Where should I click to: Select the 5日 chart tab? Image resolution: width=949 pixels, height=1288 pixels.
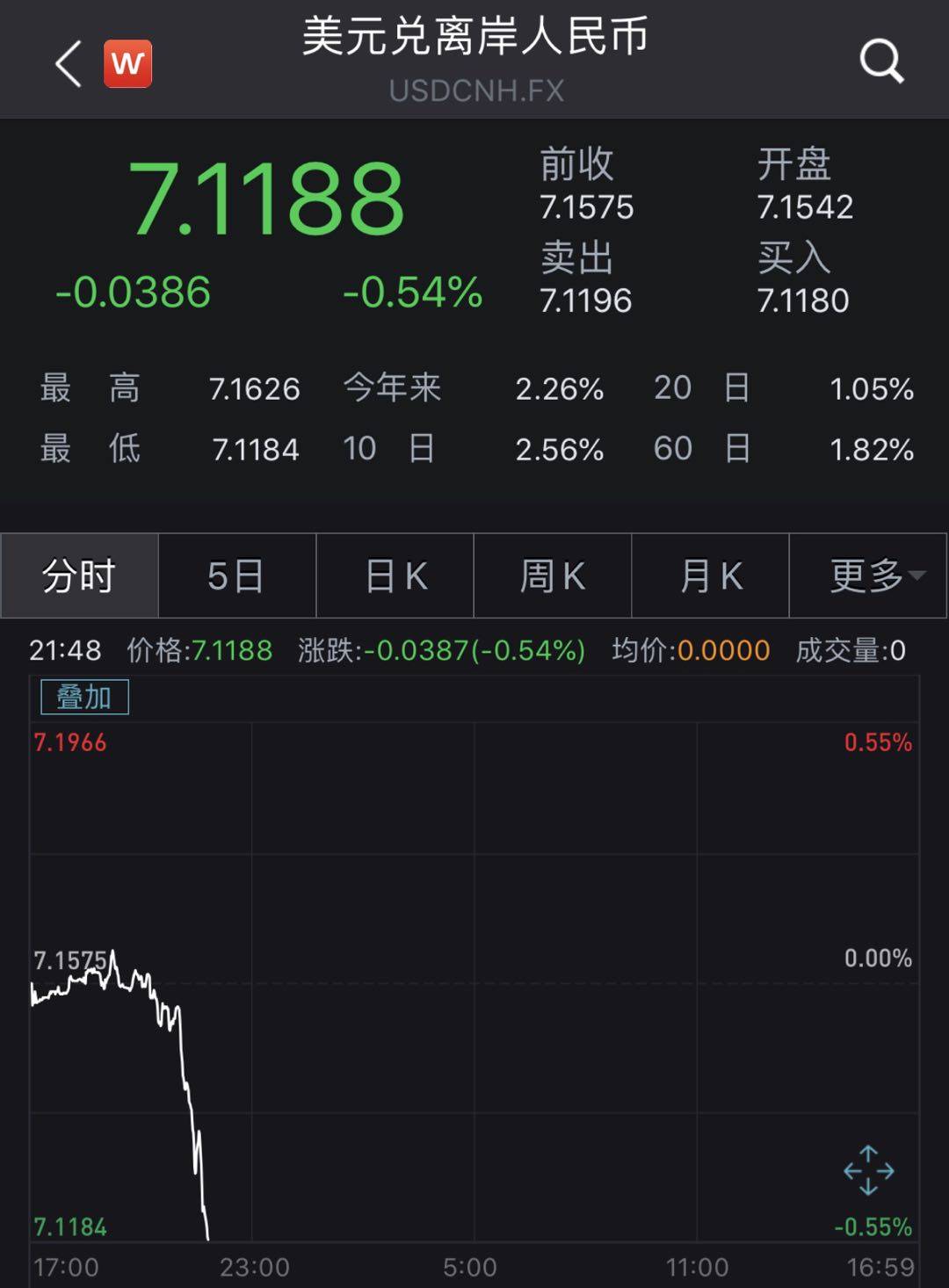(236, 576)
